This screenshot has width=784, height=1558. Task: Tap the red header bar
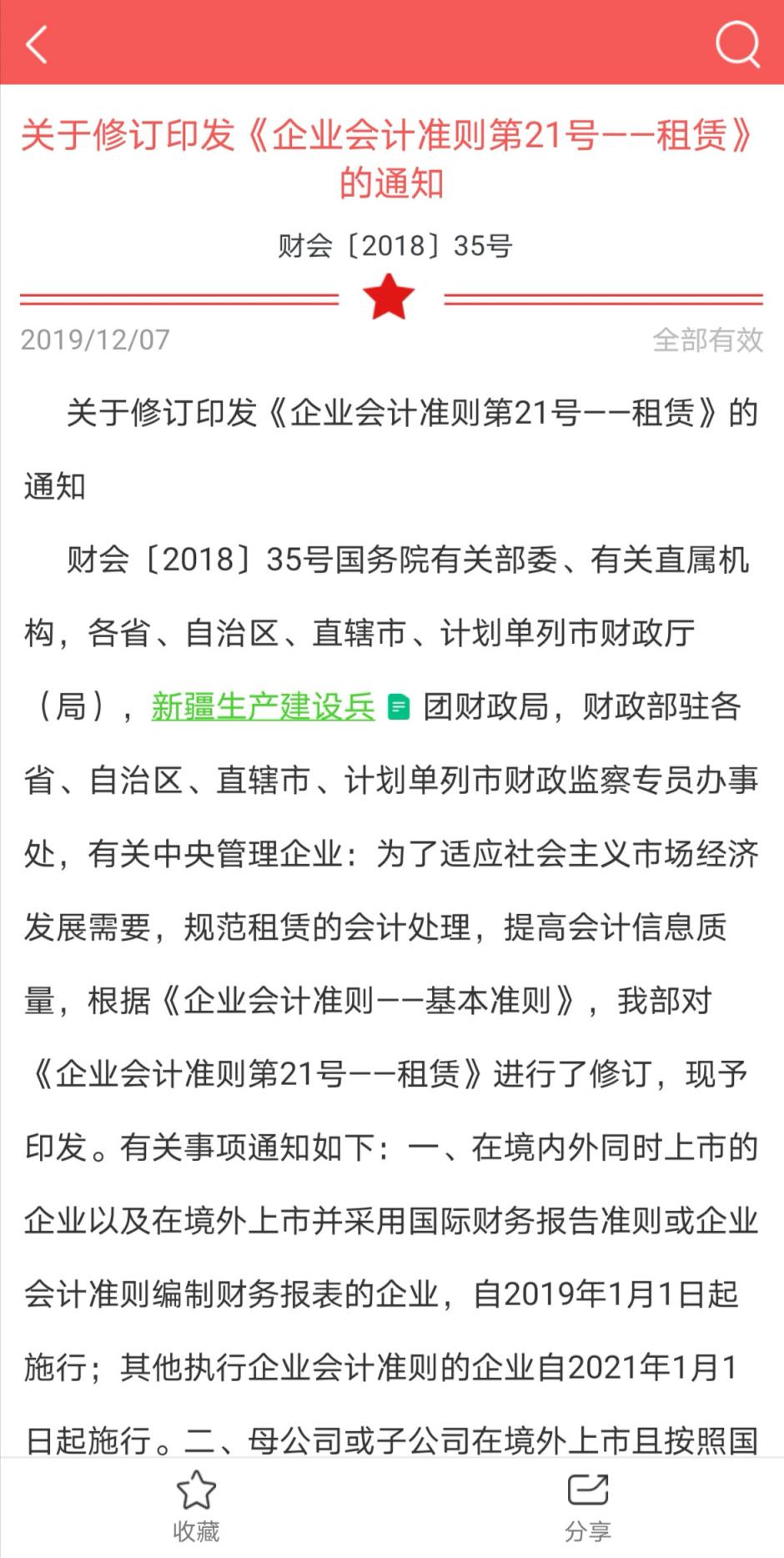coord(392,45)
